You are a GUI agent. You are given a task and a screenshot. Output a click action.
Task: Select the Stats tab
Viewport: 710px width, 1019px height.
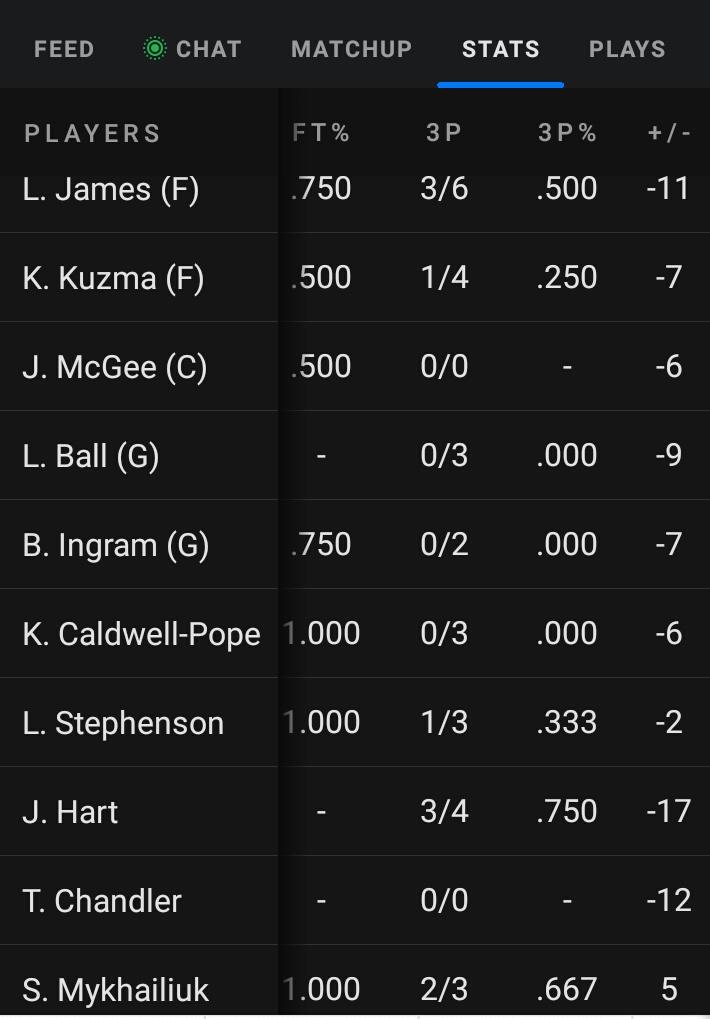point(500,49)
